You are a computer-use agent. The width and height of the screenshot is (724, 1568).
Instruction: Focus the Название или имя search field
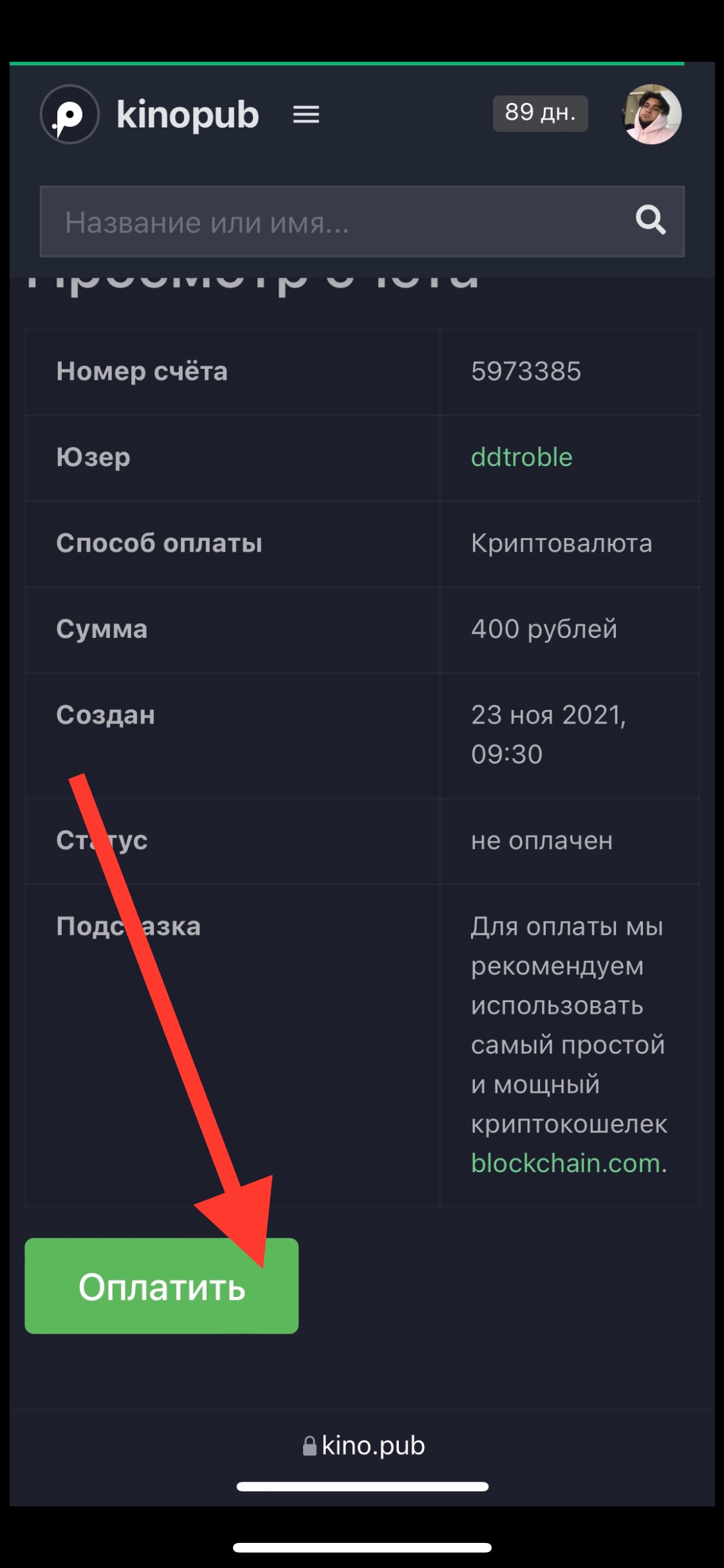click(335, 222)
